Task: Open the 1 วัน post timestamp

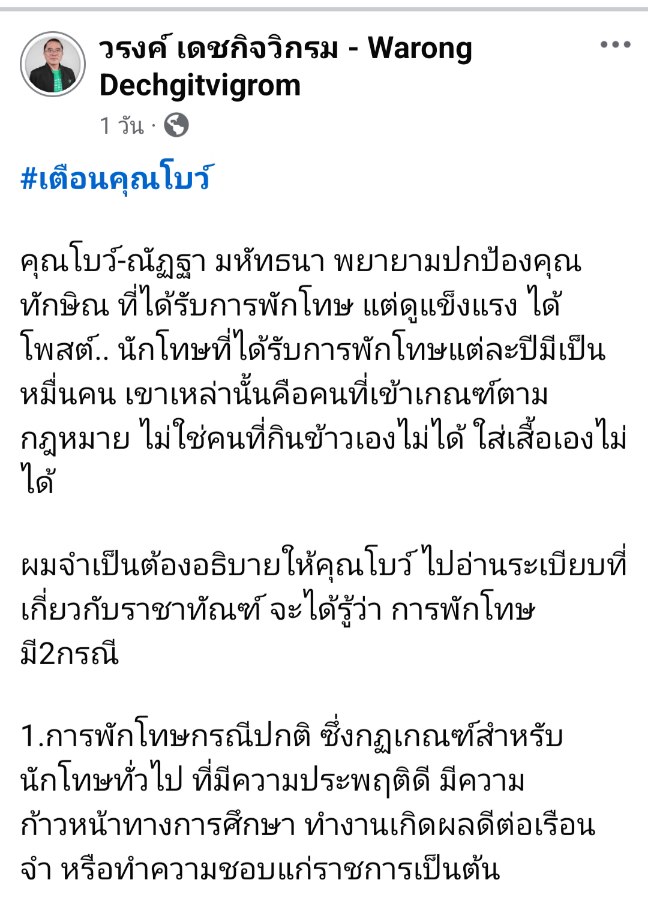Action: point(122,126)
